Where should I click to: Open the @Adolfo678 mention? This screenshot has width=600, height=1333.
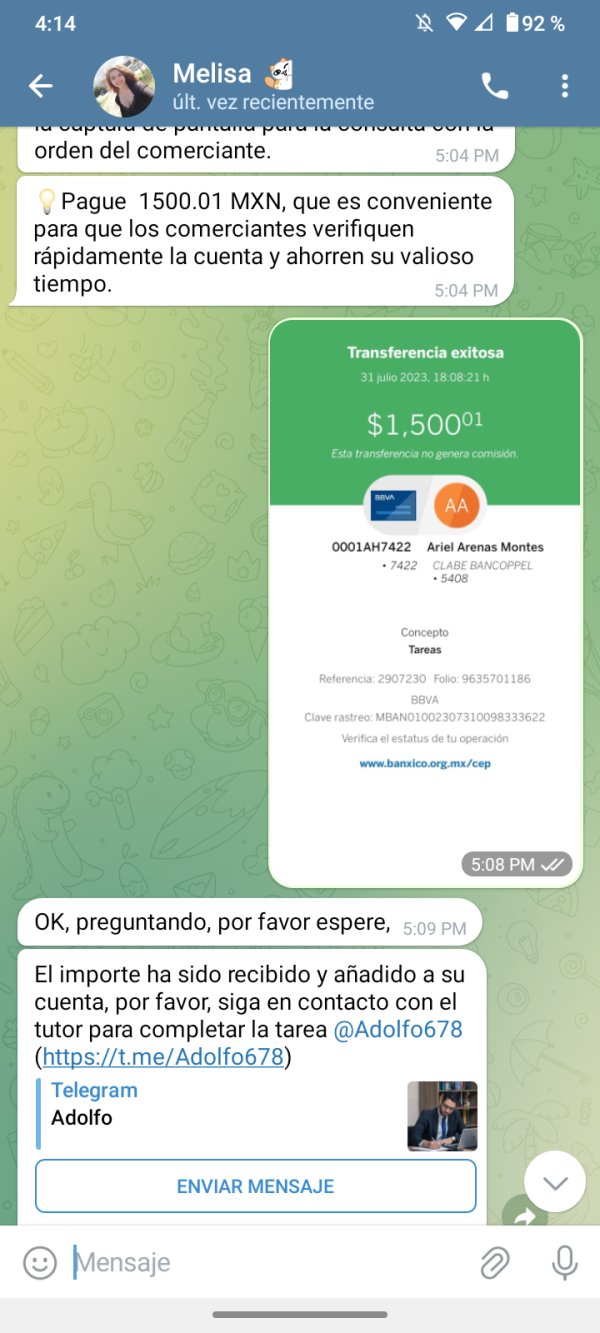(398, 1030)
